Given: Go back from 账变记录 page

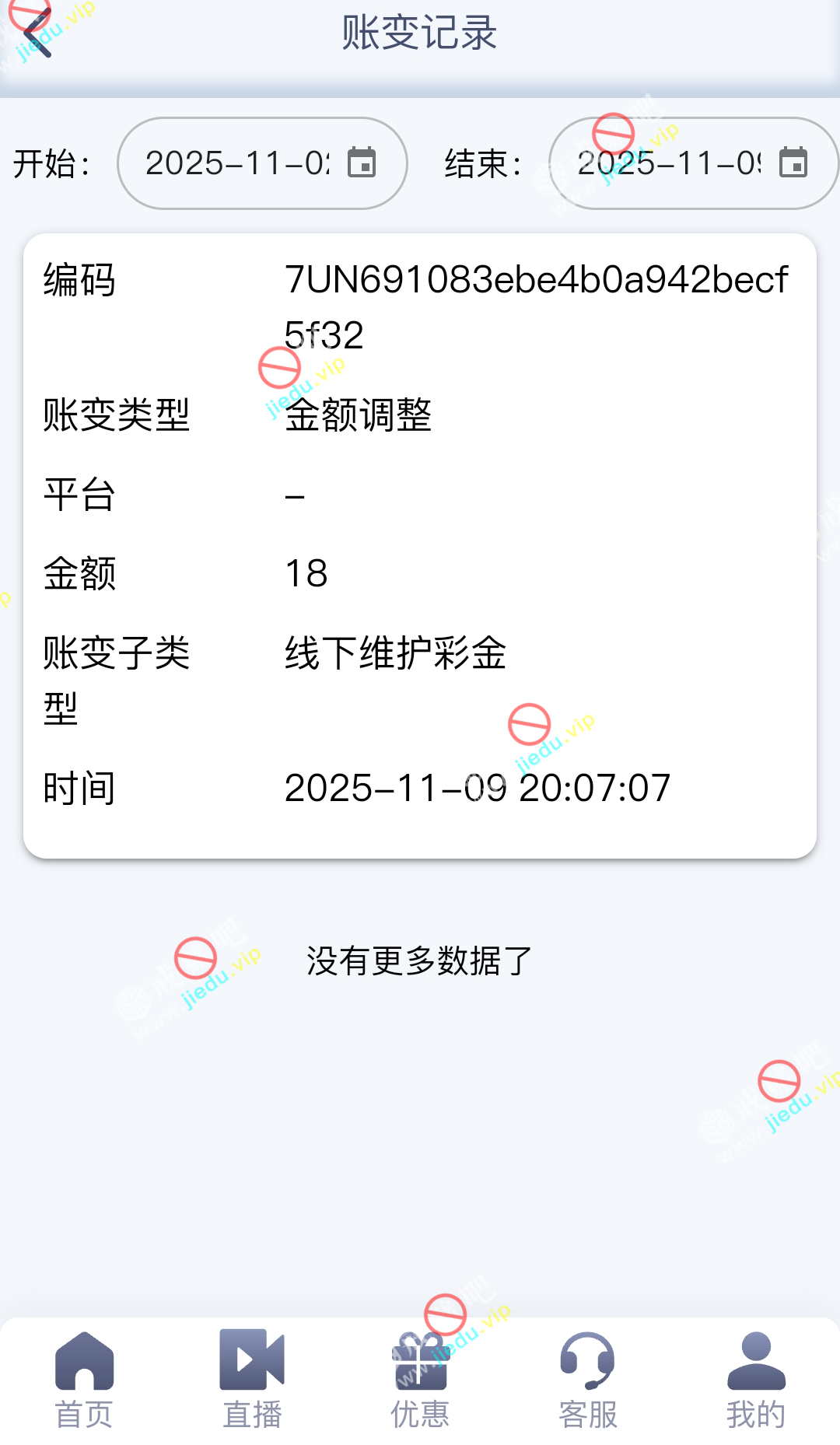Looking at the screenshot, I should pos(37,33).
